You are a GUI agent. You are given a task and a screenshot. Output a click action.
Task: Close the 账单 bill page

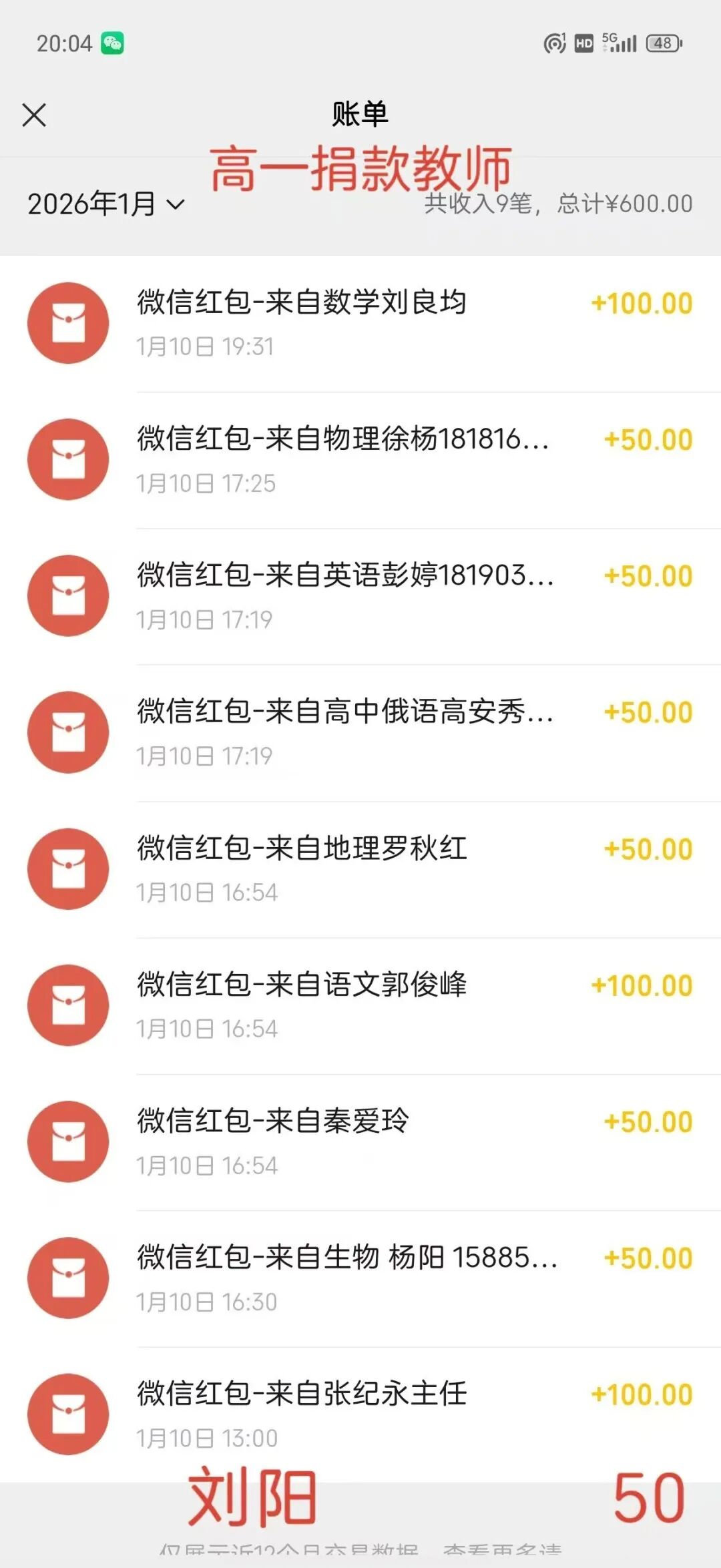coord(34,115)
